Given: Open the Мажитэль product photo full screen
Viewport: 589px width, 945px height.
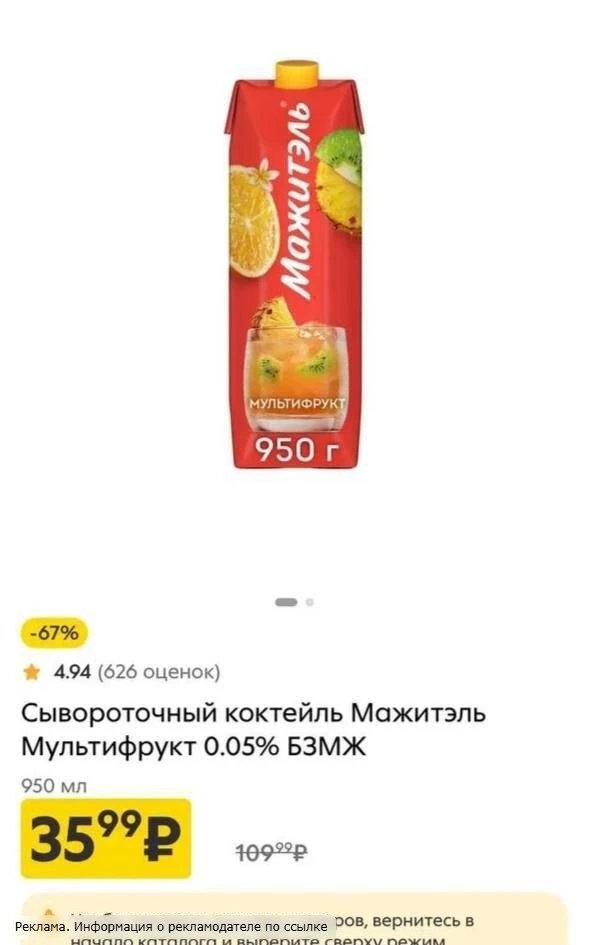Looking at the screenshot, I should tap(295, 265).
